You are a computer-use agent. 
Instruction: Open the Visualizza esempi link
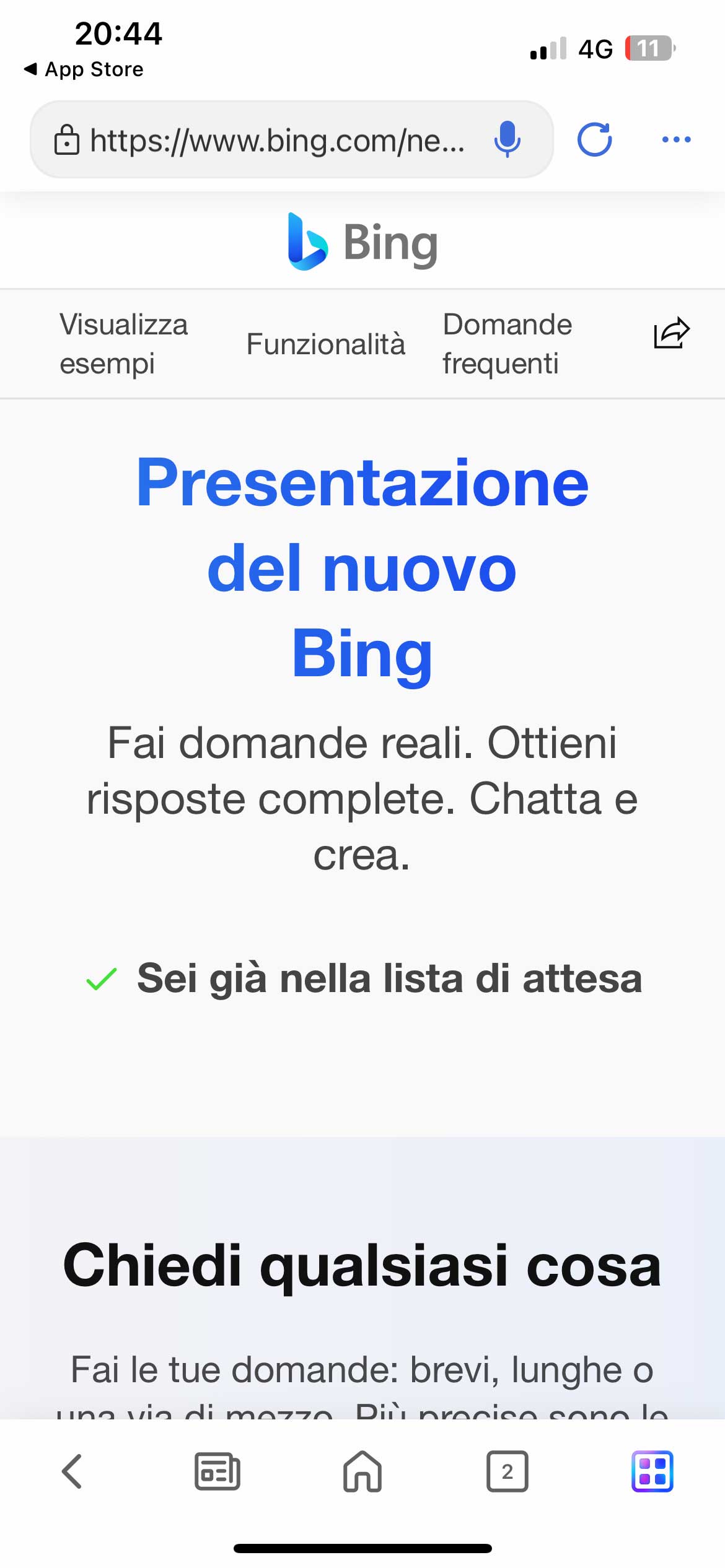click(123, 344)
